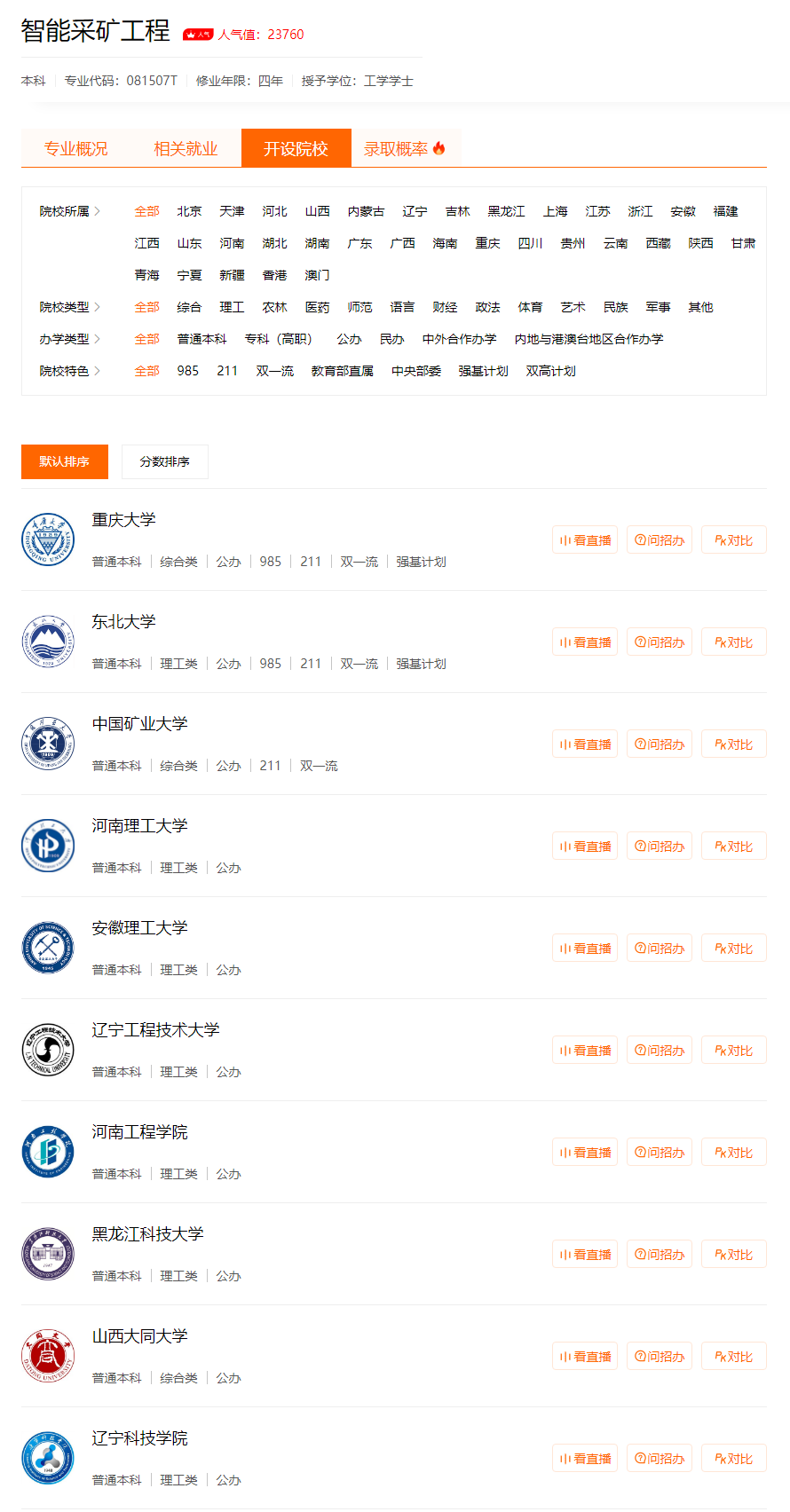790x1512 pixels.
Task: Click the 强基计划 label on 重庆大学's row
Action: [x=421, y=562]
